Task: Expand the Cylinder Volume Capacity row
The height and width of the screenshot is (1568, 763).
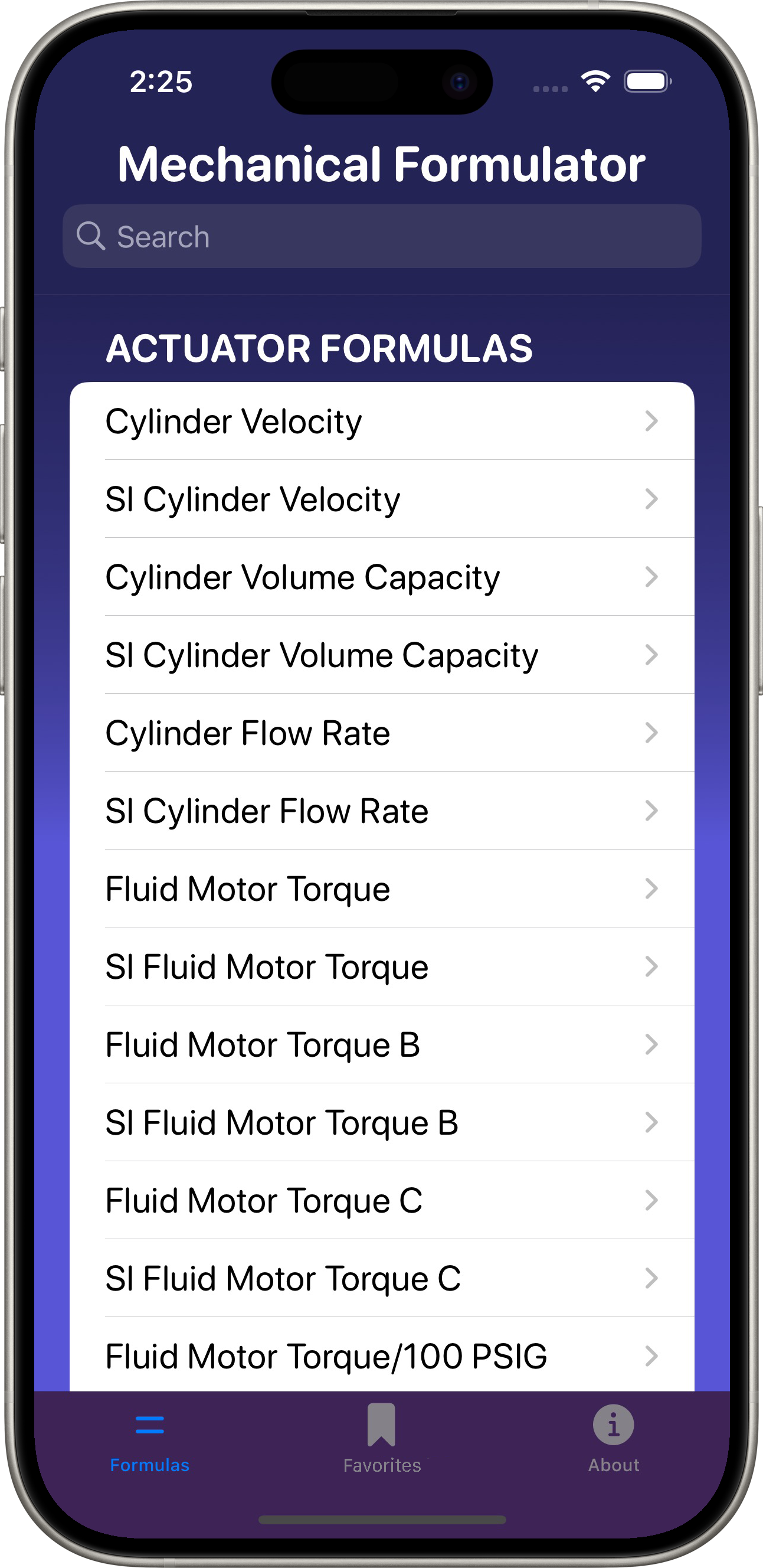Action: click(x=381, y=577)
